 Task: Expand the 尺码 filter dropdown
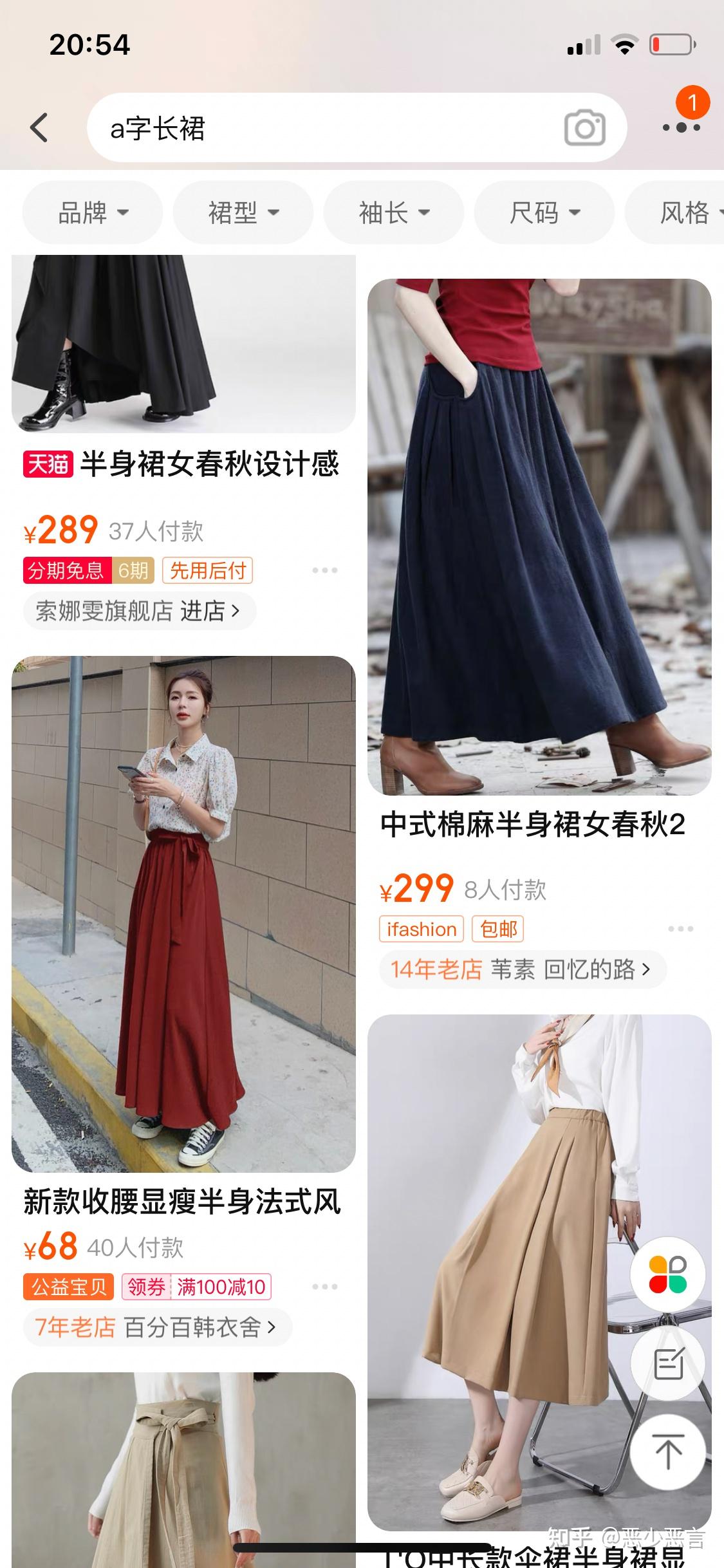[544, 212]
